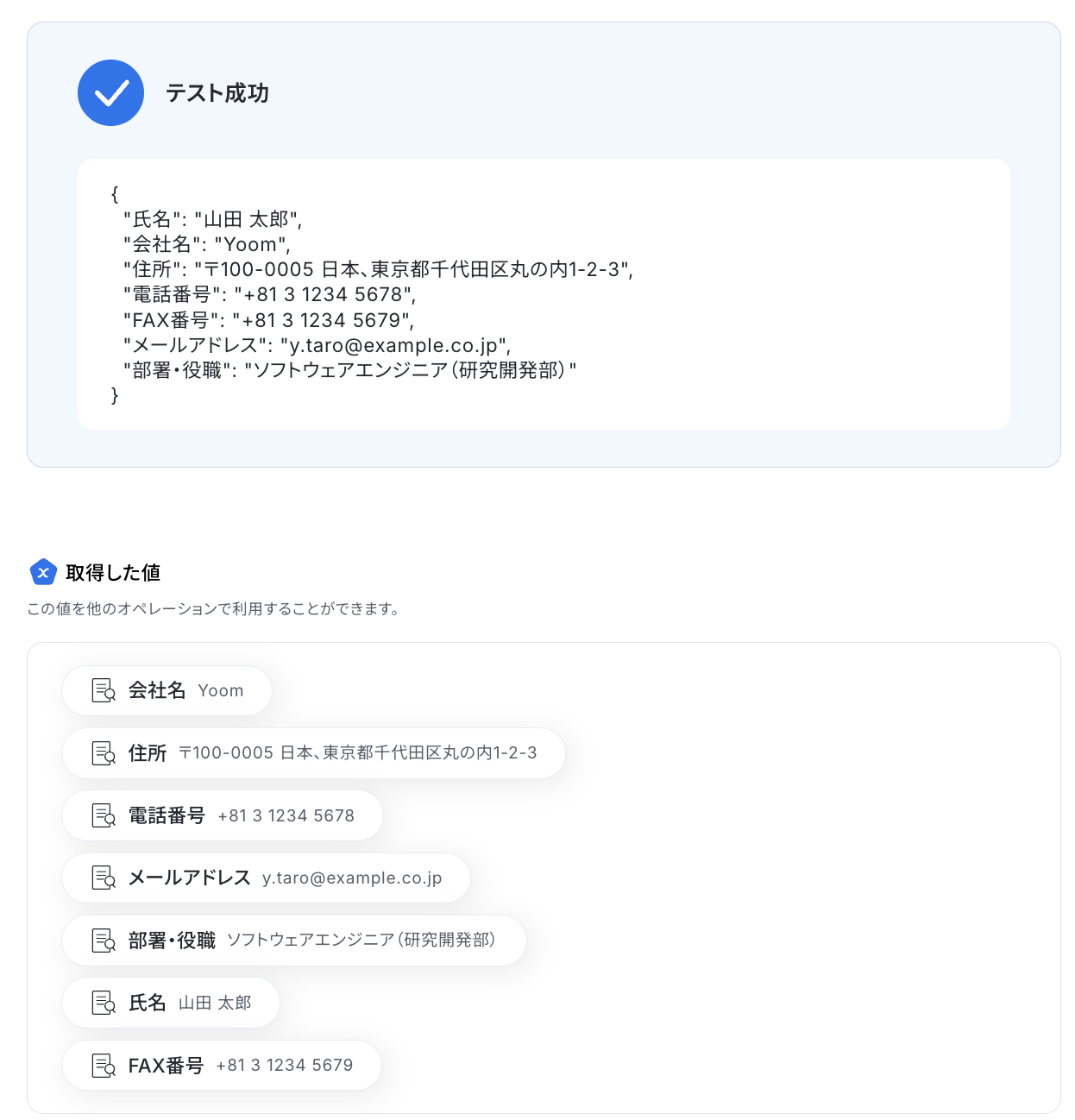Pick the FAX番号 value chip
Screen dimensions: 1075x1120
[222, 1066]
